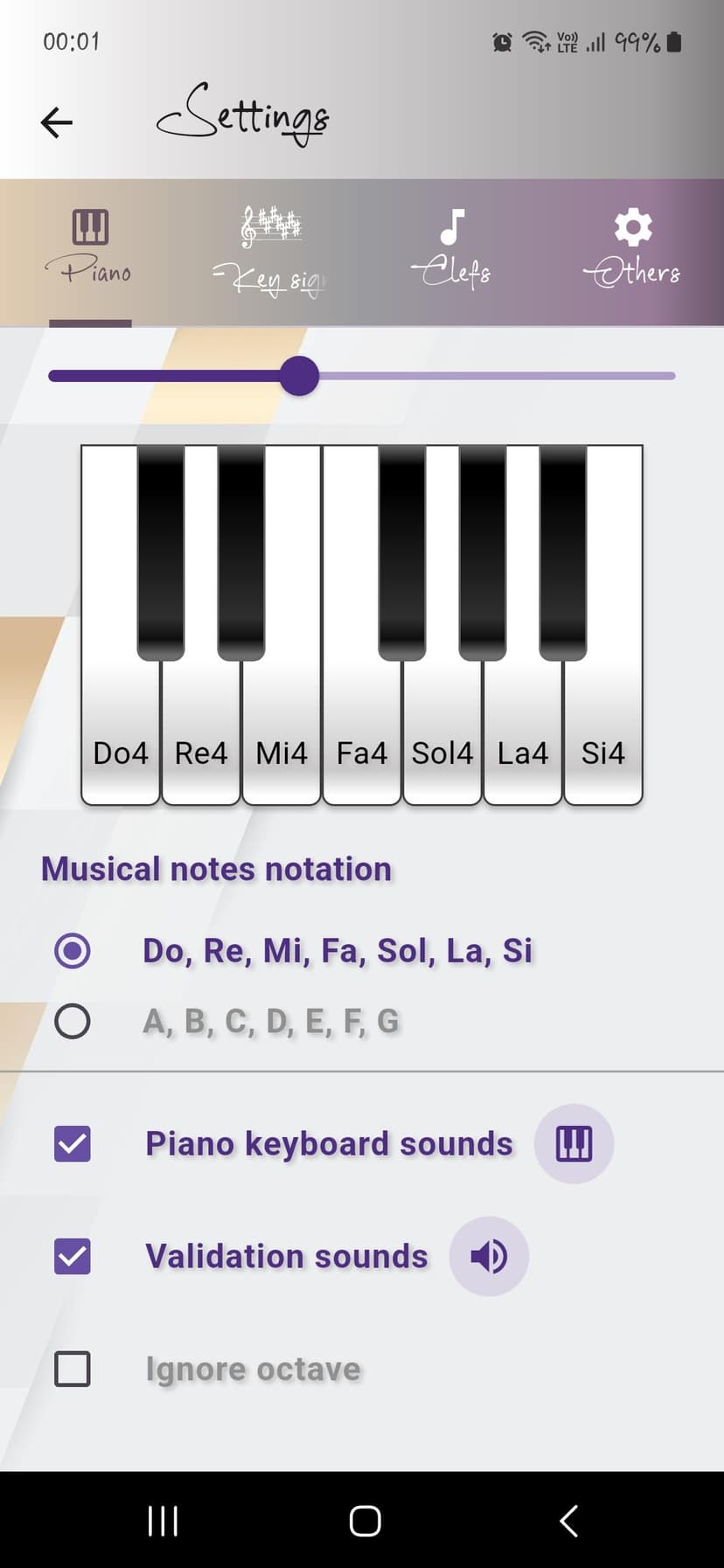724x1568 pixels.
Task: Uncheck Validation sounds
Action: 73,1257
